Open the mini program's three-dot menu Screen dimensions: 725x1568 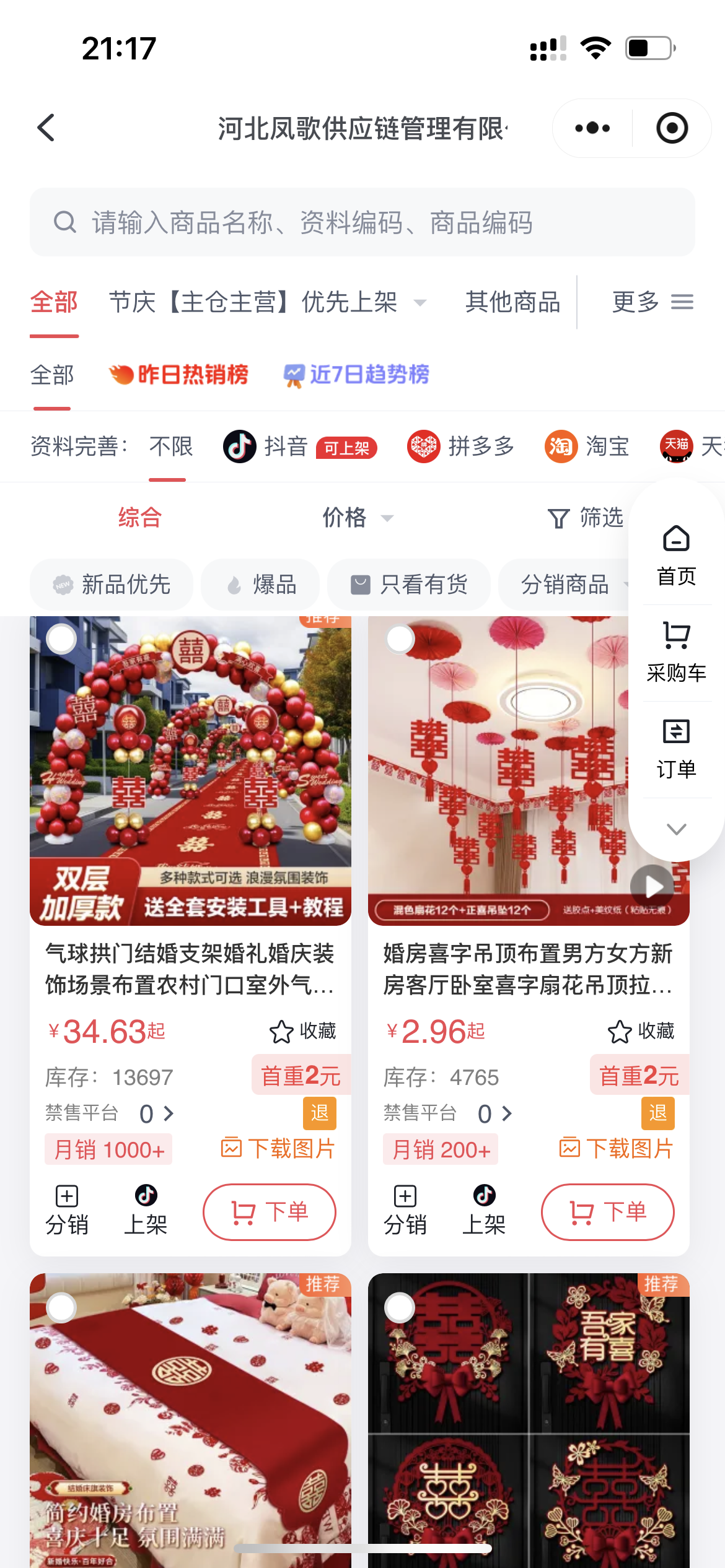click(592, 128)
